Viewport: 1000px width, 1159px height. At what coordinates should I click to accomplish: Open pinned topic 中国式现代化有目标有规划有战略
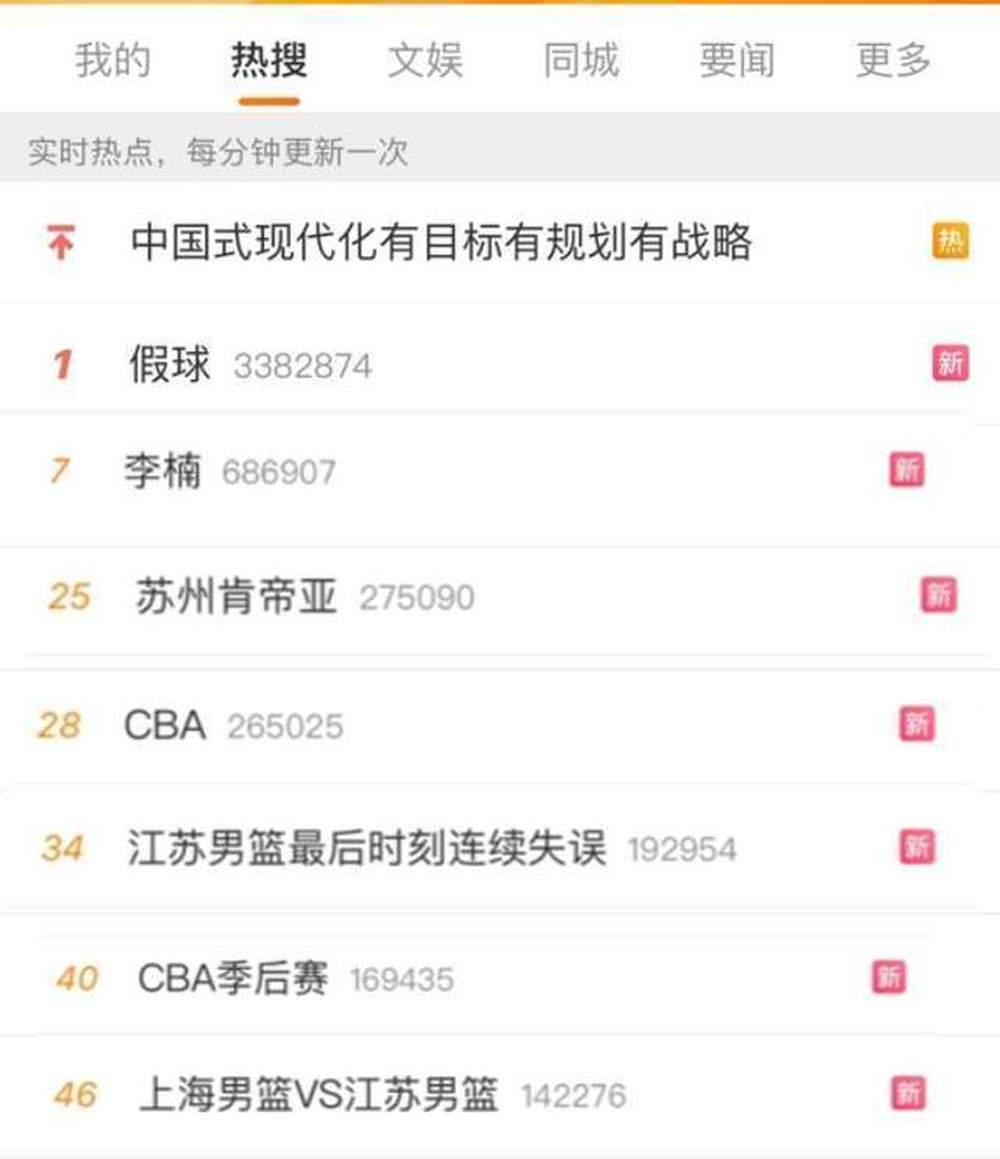(441, 243)
